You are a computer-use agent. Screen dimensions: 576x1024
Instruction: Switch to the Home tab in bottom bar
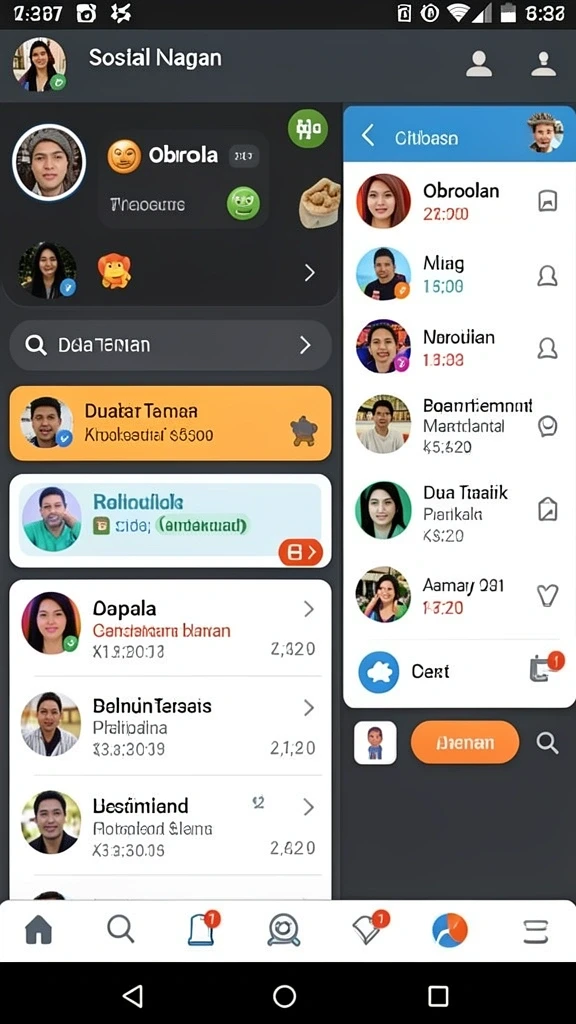(x=39, y=929)
